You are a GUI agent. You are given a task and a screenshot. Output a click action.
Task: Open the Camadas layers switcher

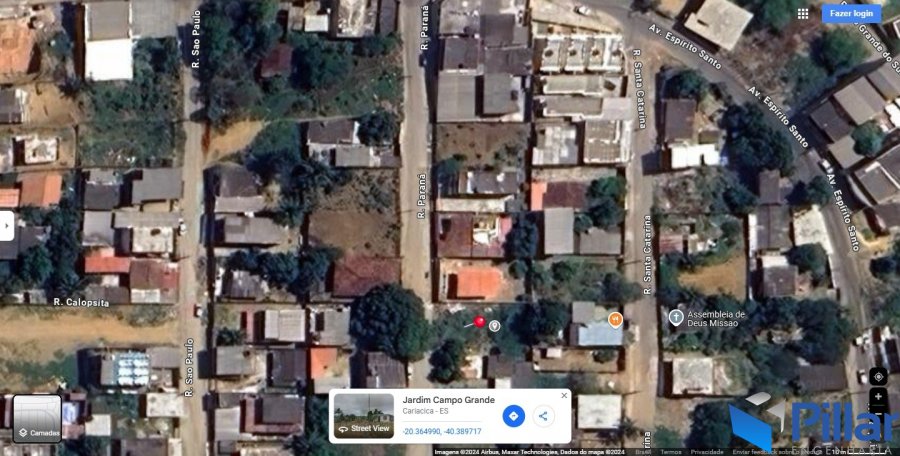pos(37,418)
